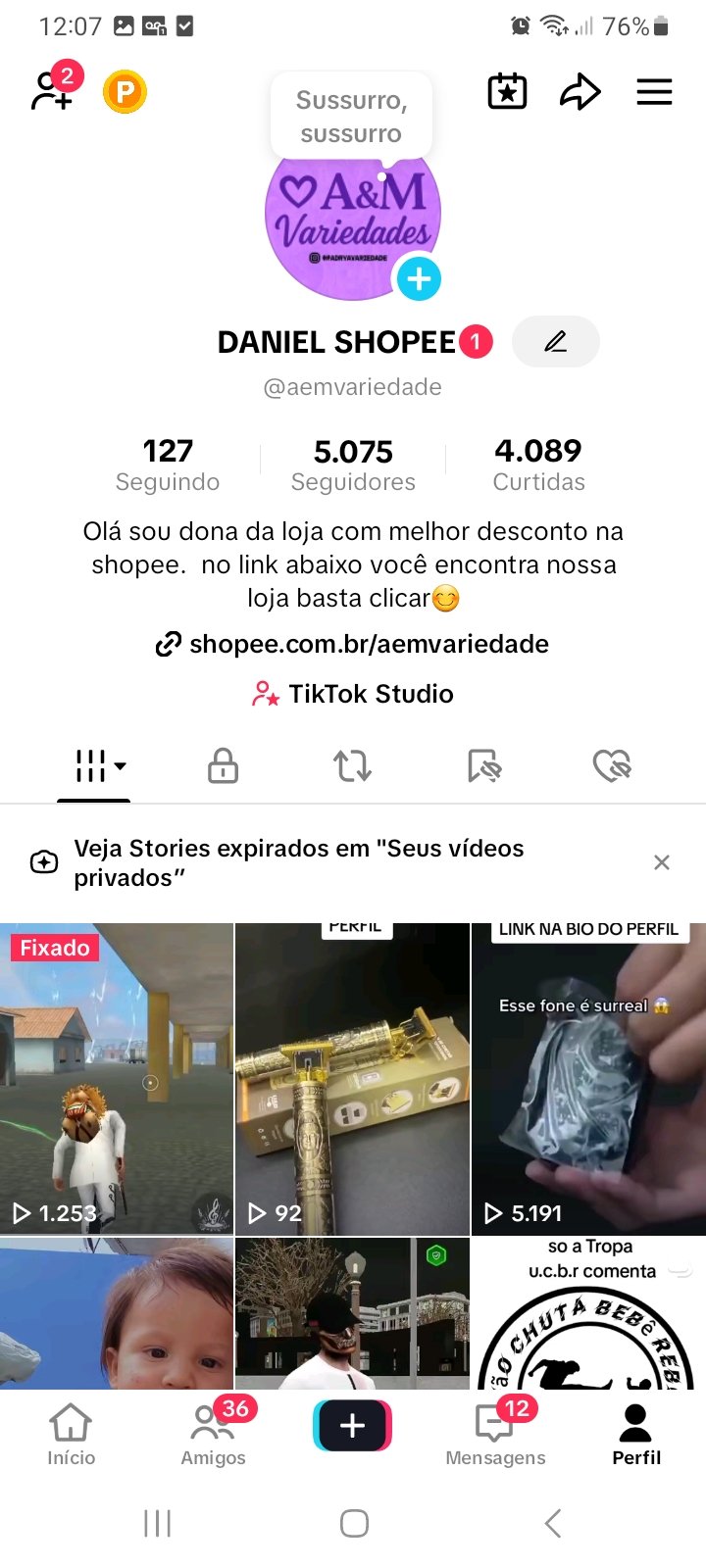This screenshot has width=706, height=1568.
Task: Edit profile with the pencil button
Action: tap(555, 341)
